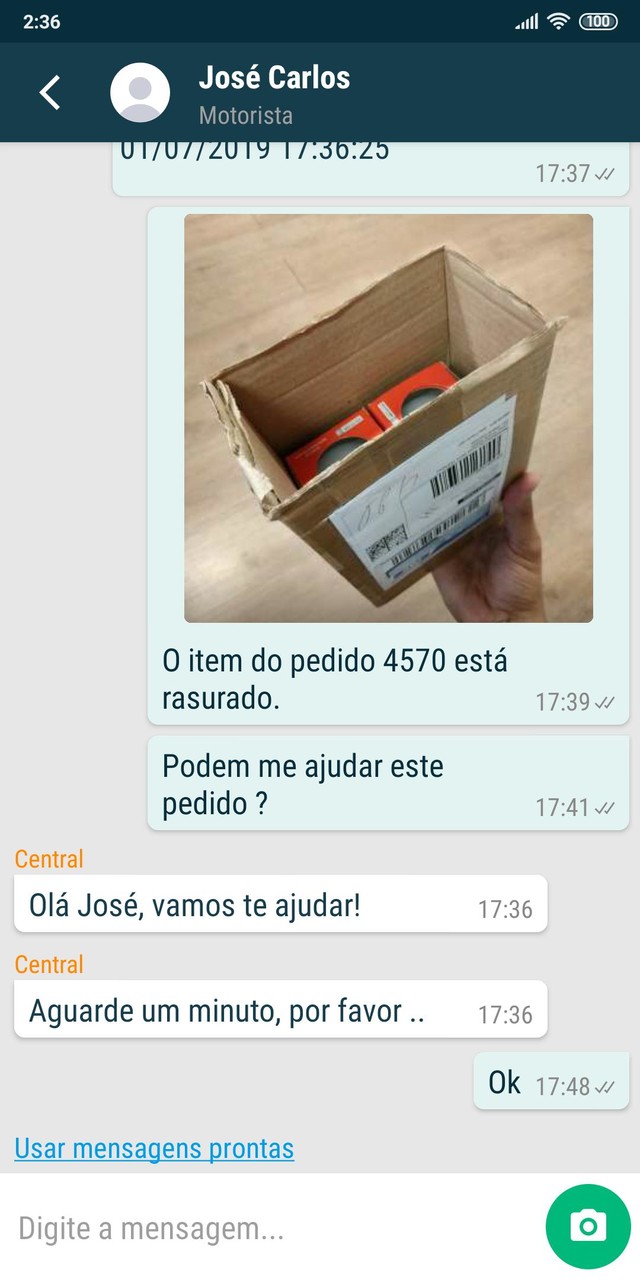Tap the 'Usar mensagens prontas' link
The width and height of the screenshot is (640, 1280).
click(x=154, y=1148)
